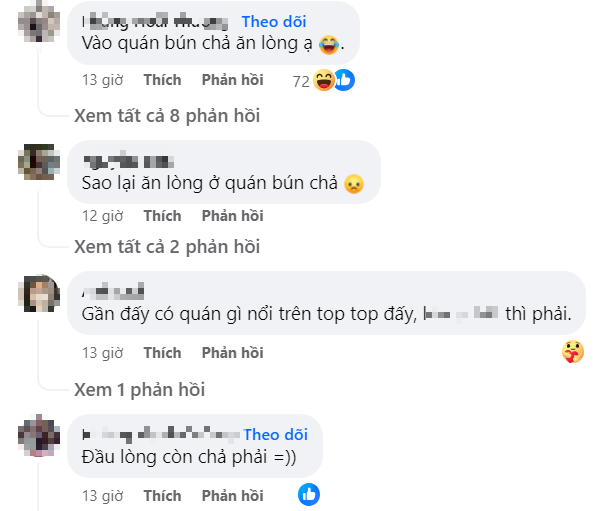607x511 pixels.
Task: Like the comment "Vào quán bún chả ăn lòng ạ"
Action: click(x=161, y=80)
